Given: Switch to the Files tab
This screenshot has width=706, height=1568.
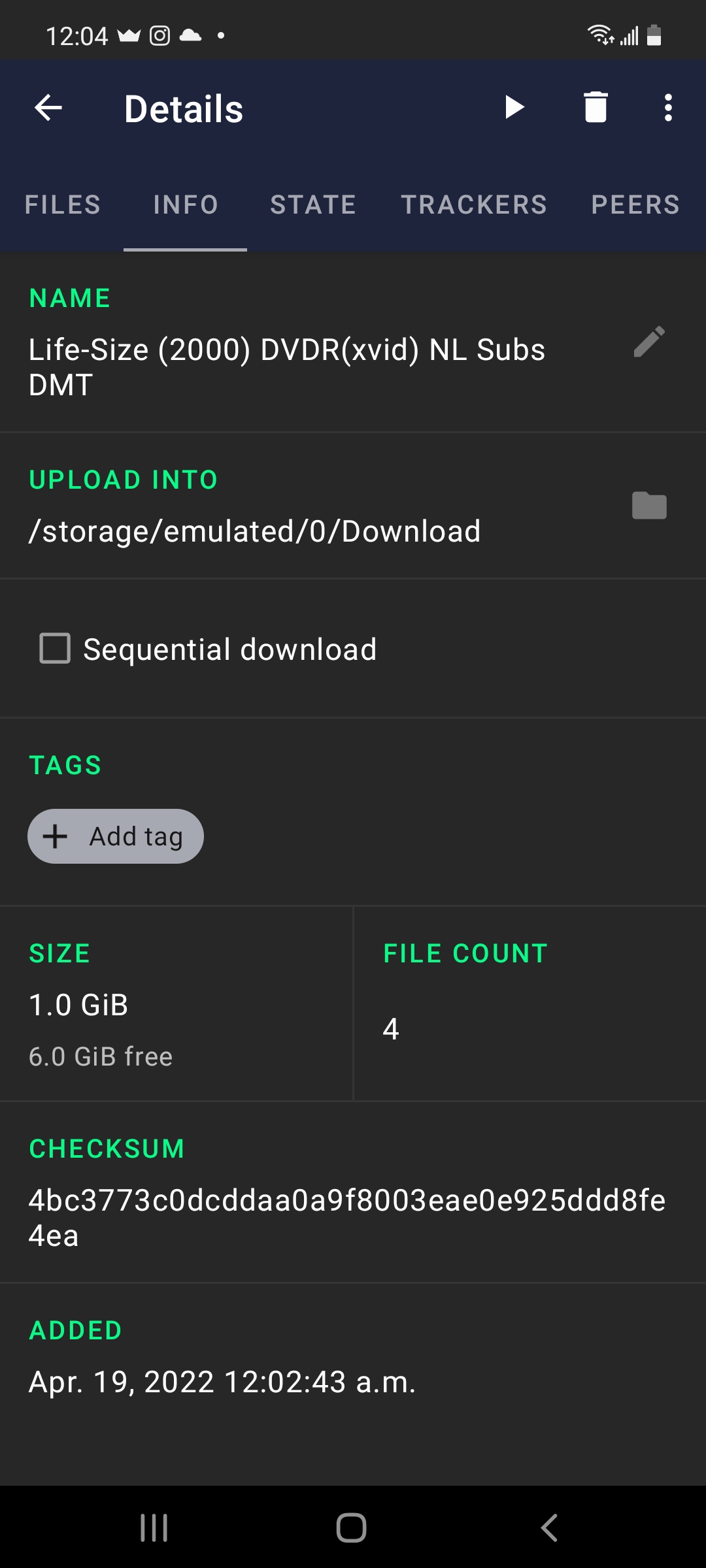Looking at the screenshot, I should [x=63, y=205].
